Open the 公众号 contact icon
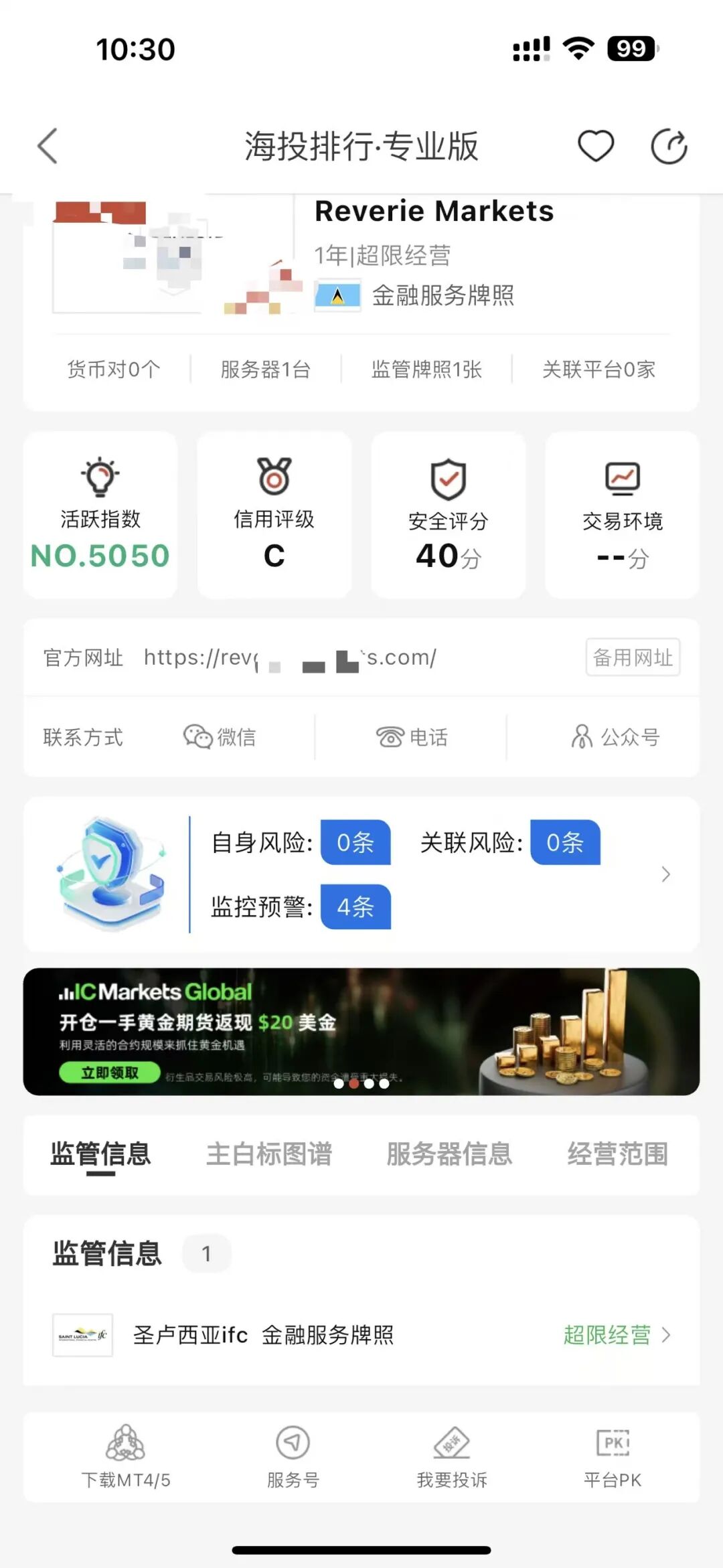 582,737
